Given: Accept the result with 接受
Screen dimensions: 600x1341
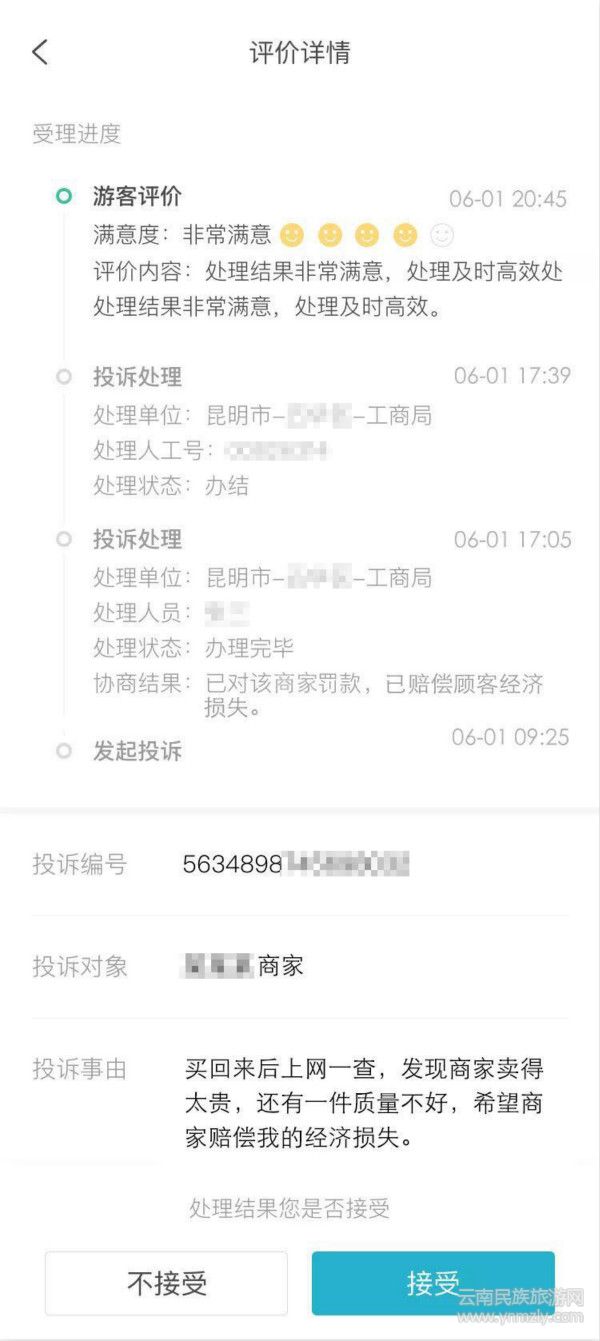Looking at the screenshot, I should click(x=432, y=1283).
